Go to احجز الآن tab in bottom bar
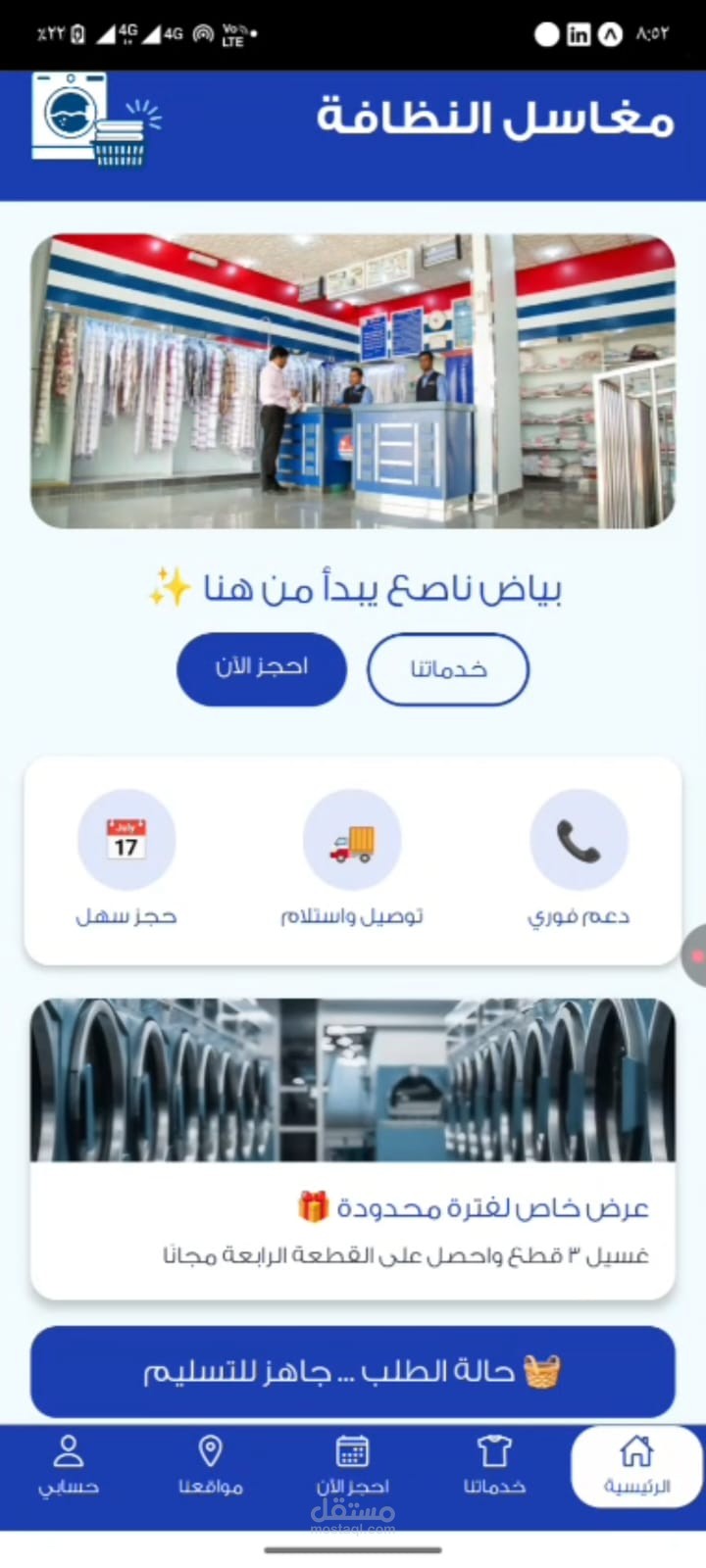Viewport: 706px width, 1568px height. tap(352, 1466)
